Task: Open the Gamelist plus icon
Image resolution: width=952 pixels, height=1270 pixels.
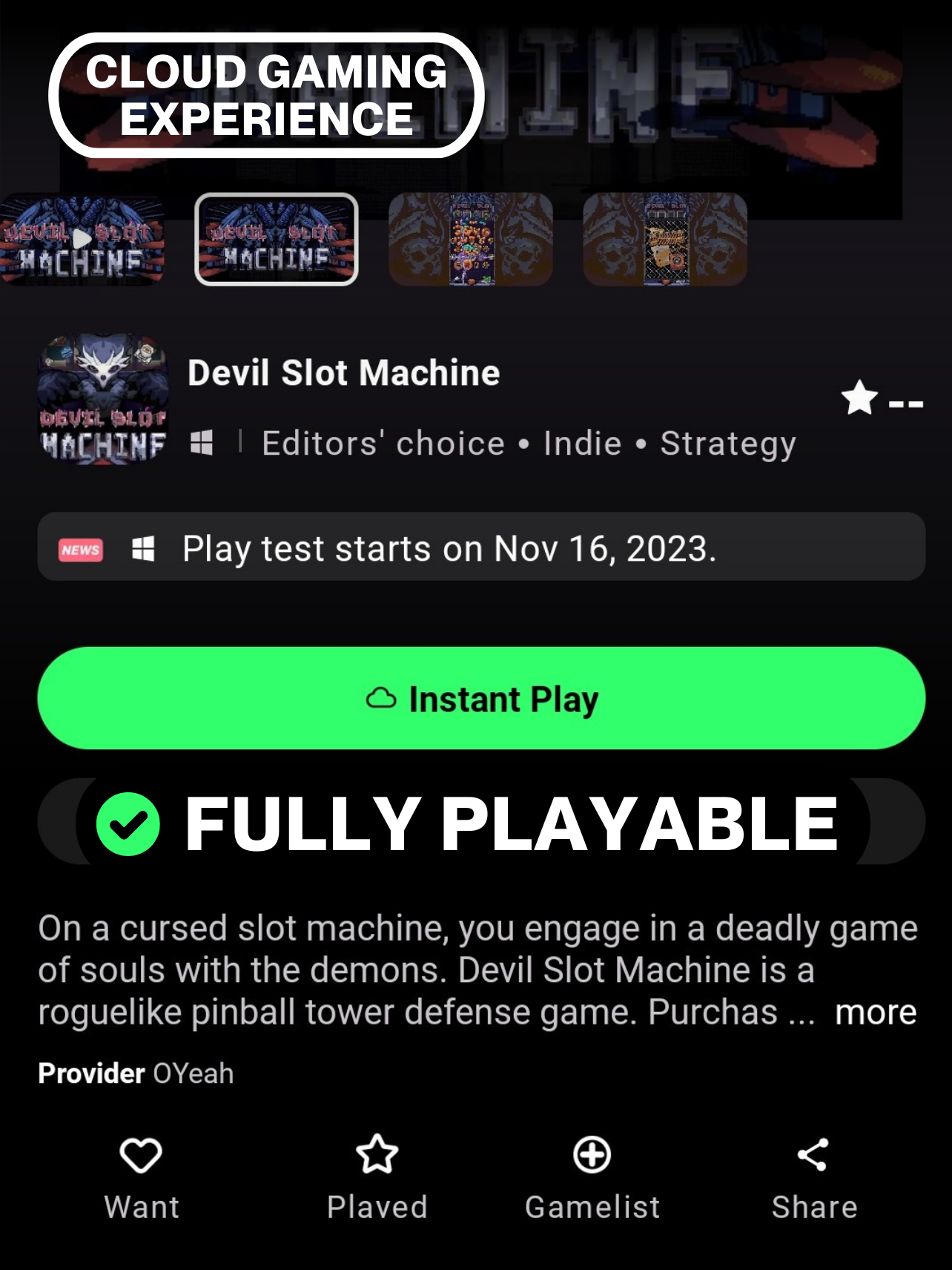Action: click(x=591, y=1154)
